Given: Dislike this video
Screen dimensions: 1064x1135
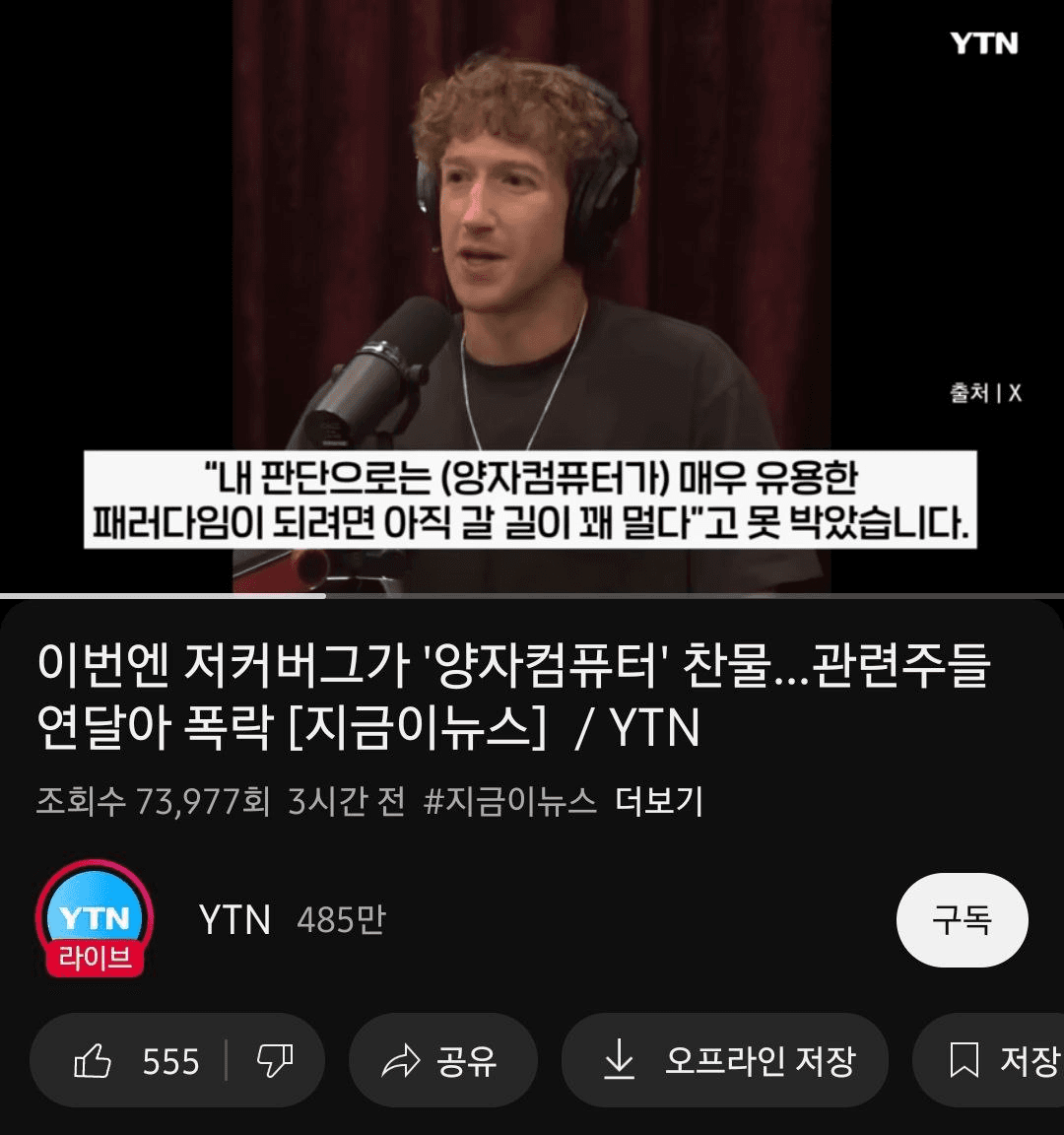Looking at the screenshot, I should click(273, 1061).
